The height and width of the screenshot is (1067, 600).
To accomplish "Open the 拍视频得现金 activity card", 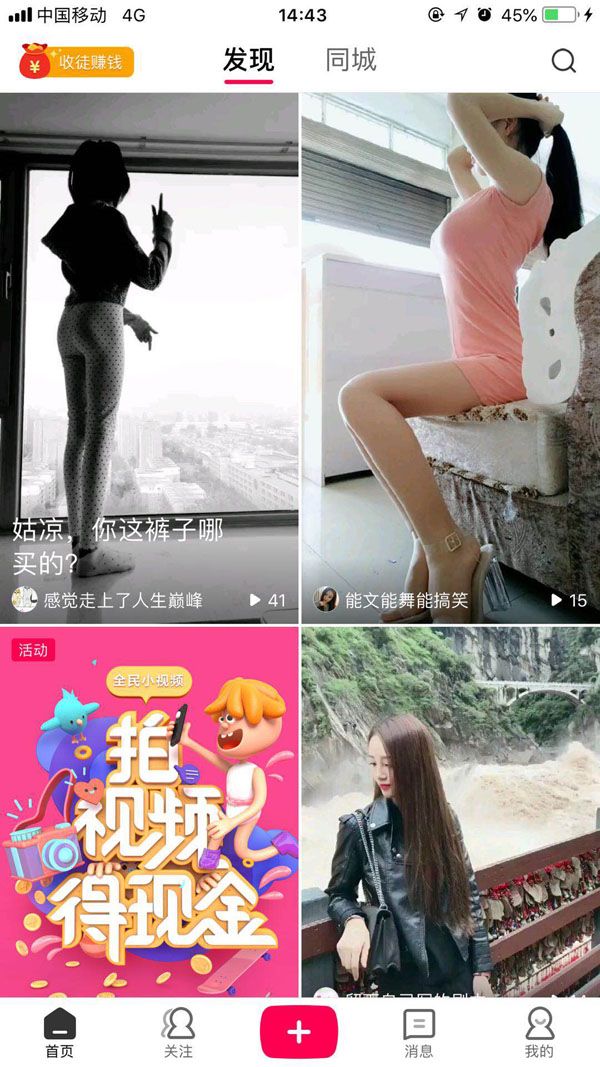I will (x=149, y=810).
